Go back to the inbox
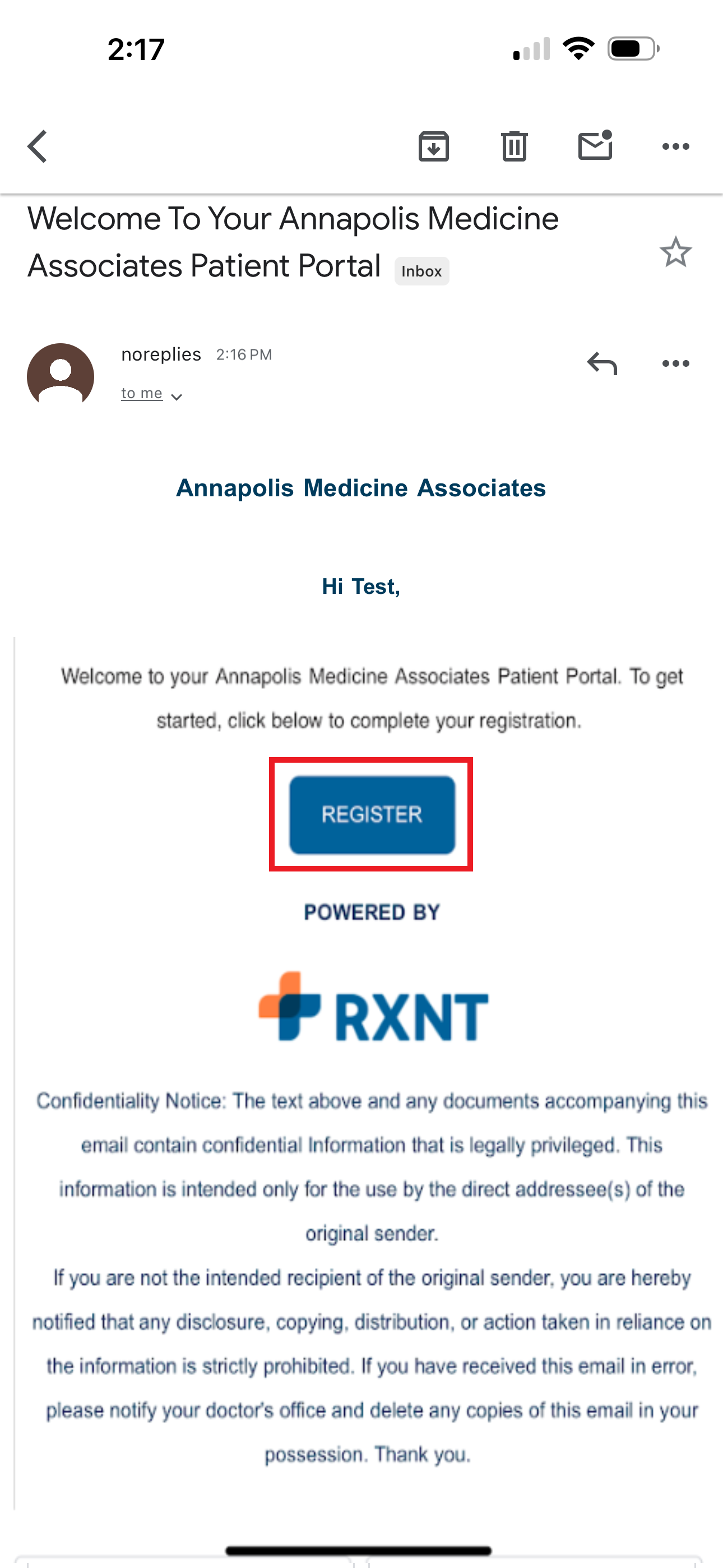Screen dimensions: 723x1568 click(38, 147)
